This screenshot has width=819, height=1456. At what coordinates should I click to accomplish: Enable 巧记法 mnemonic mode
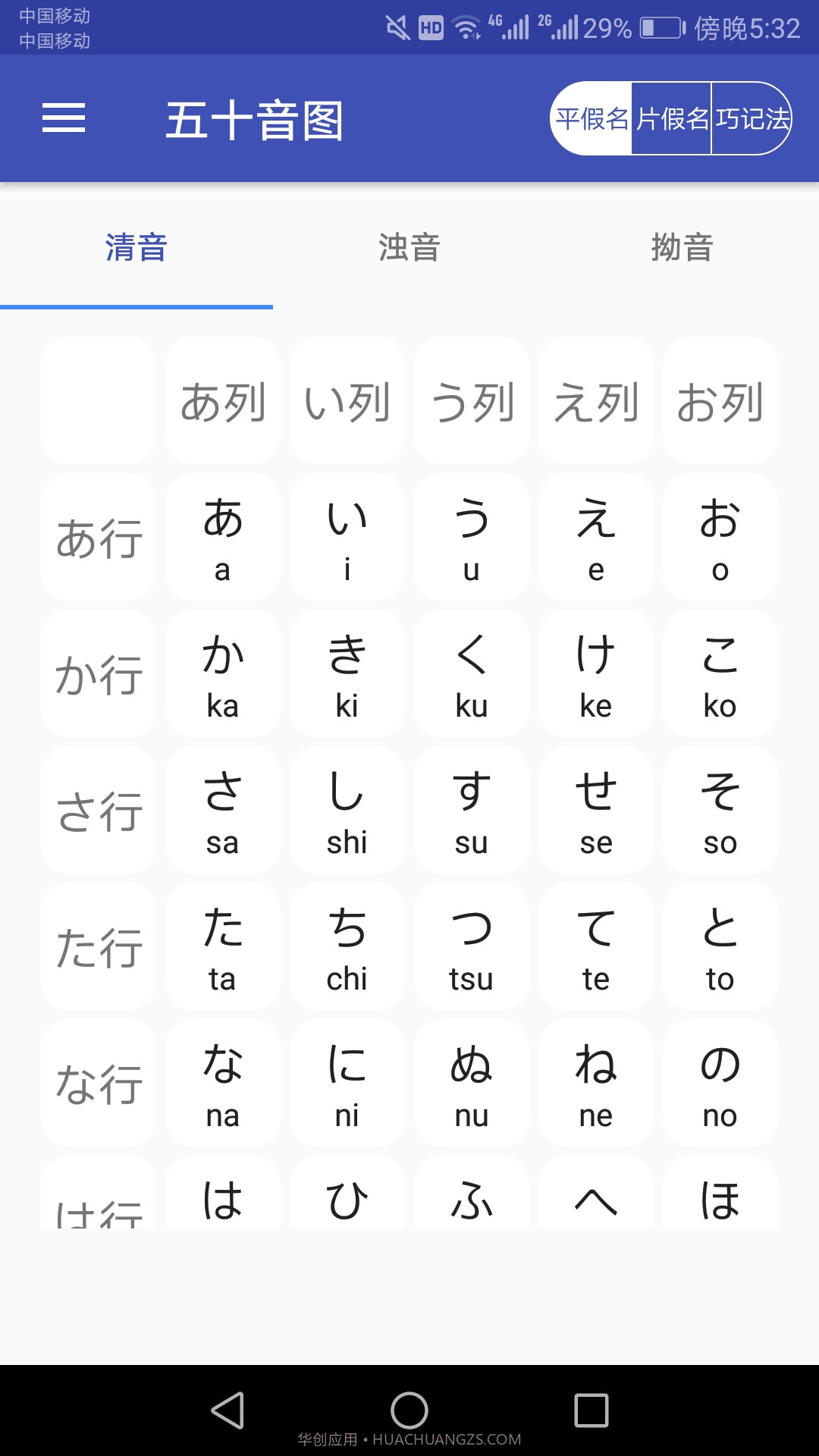point(752,119)
